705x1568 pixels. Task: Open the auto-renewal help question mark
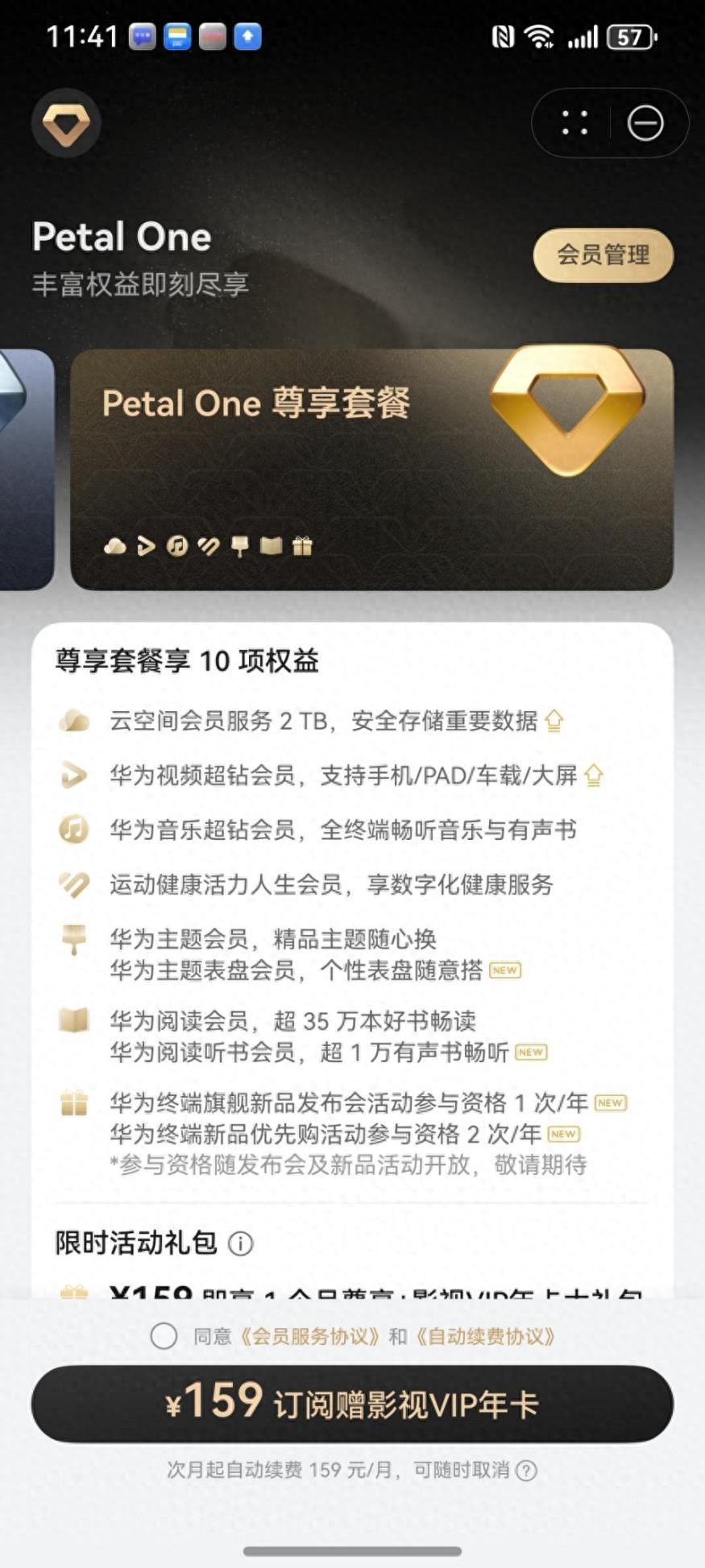[x=526, y=1471]
